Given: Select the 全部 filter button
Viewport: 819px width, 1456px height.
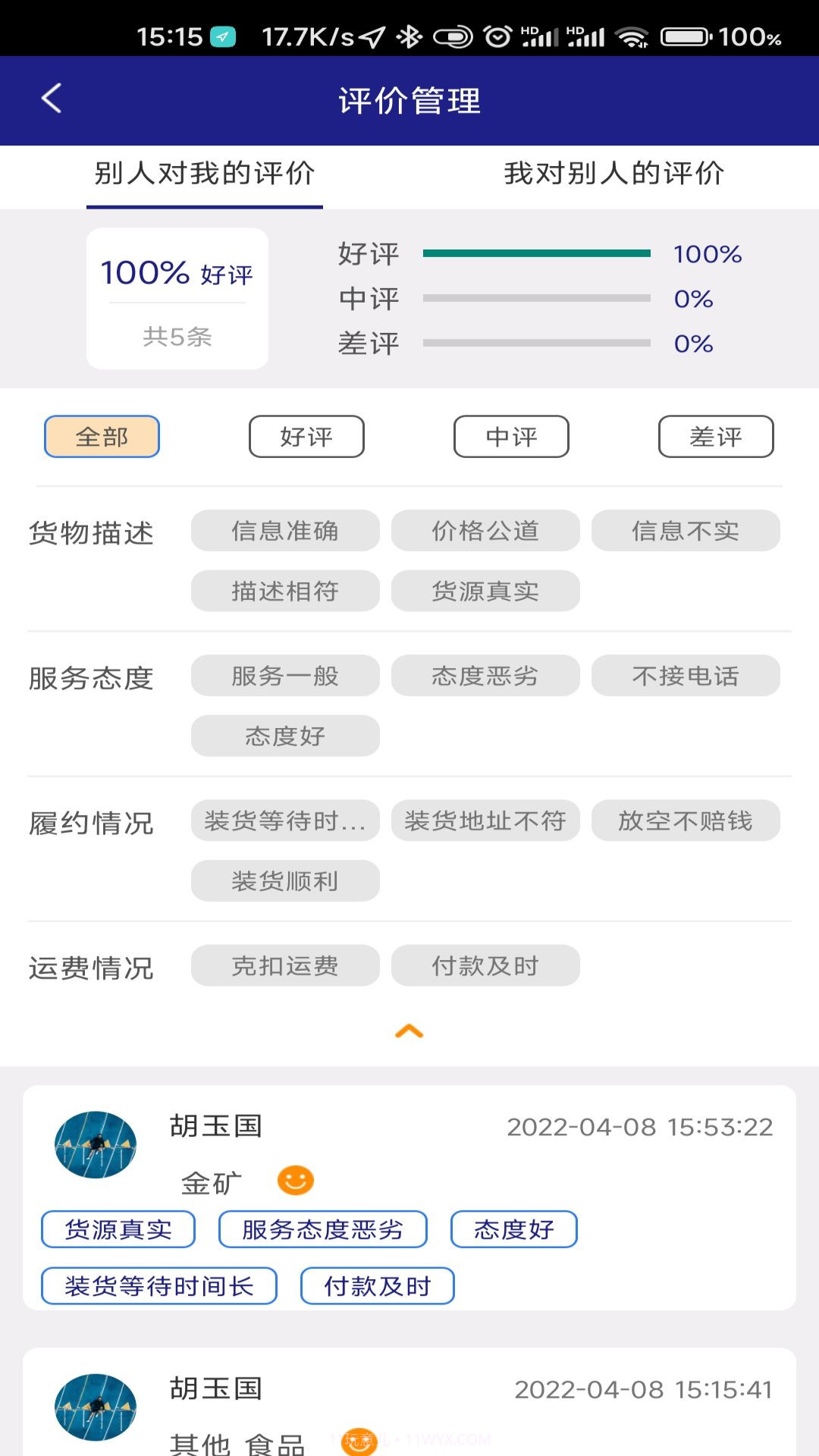Looking at the screenshot, I should click(102, 436).
